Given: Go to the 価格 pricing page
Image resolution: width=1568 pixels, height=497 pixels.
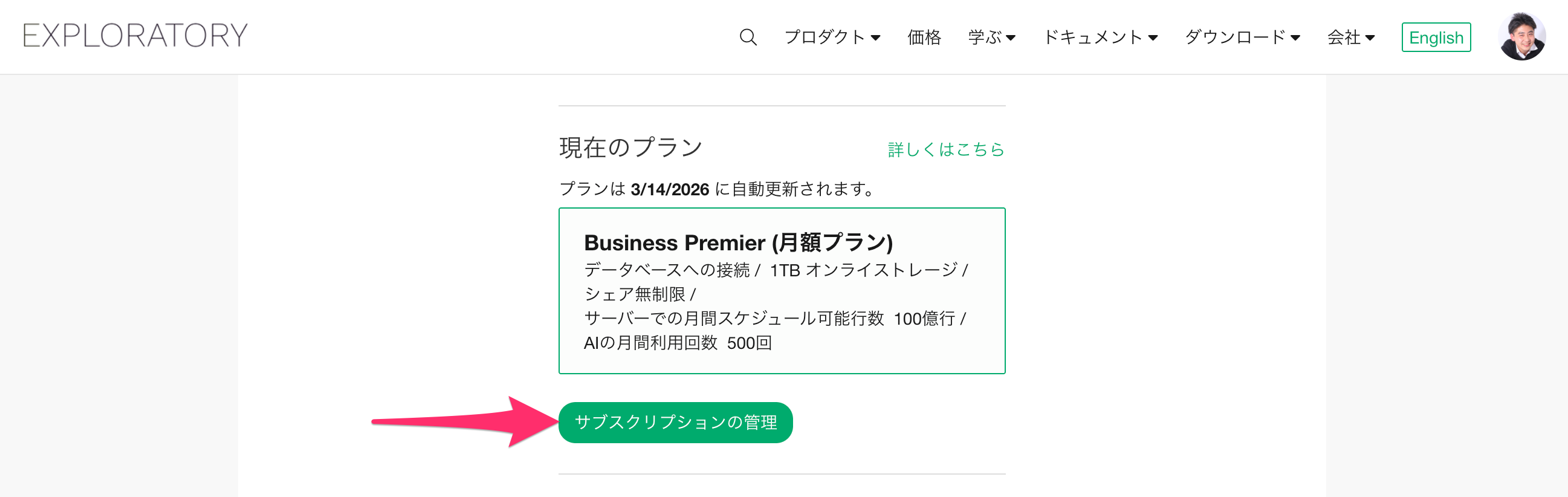Looking at the screenshot, I should [924, 37].
